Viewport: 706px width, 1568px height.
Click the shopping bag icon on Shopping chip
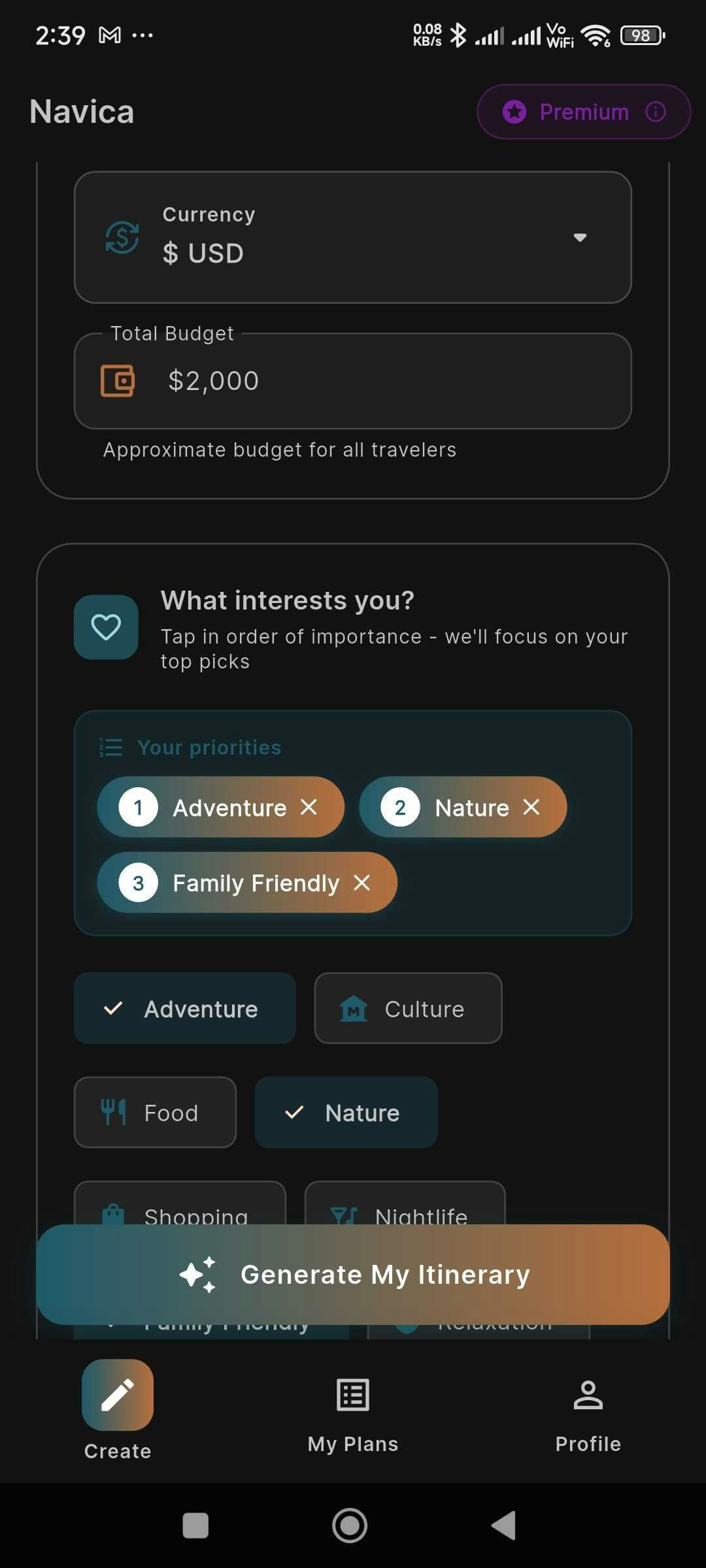point(113,1213)
